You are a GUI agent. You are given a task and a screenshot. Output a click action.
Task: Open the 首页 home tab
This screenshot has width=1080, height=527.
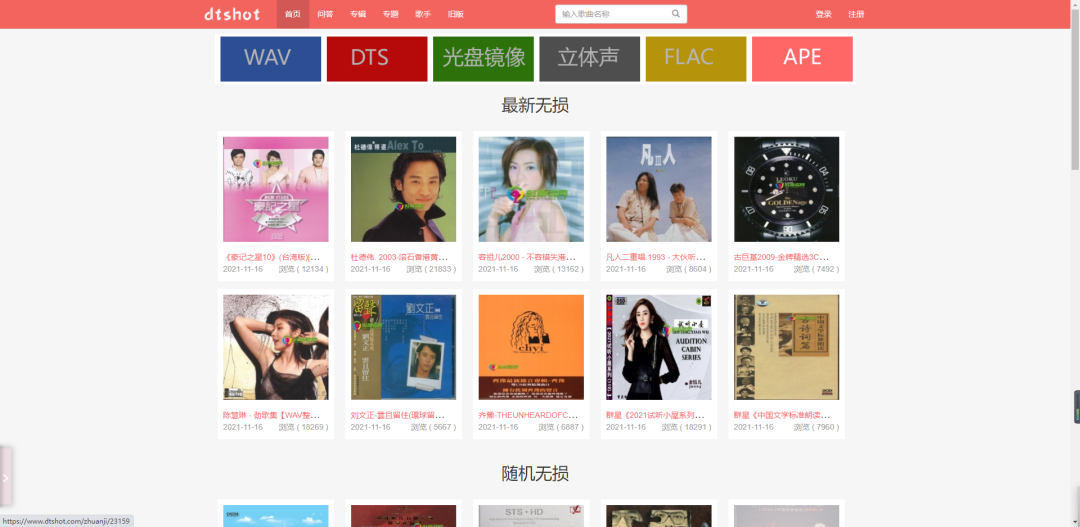(x=292, y=14)
